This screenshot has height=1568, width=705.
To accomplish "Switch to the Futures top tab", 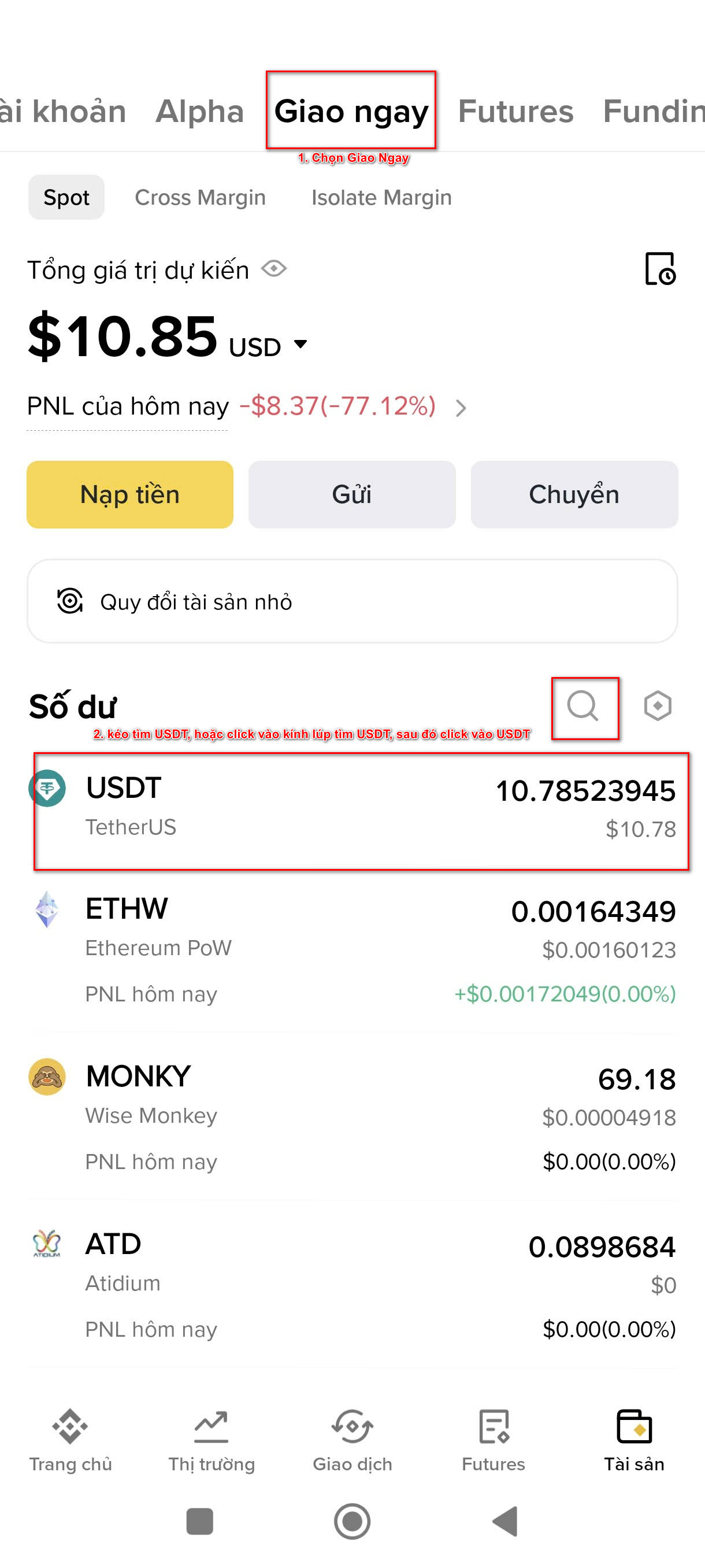I will (515, 112).
